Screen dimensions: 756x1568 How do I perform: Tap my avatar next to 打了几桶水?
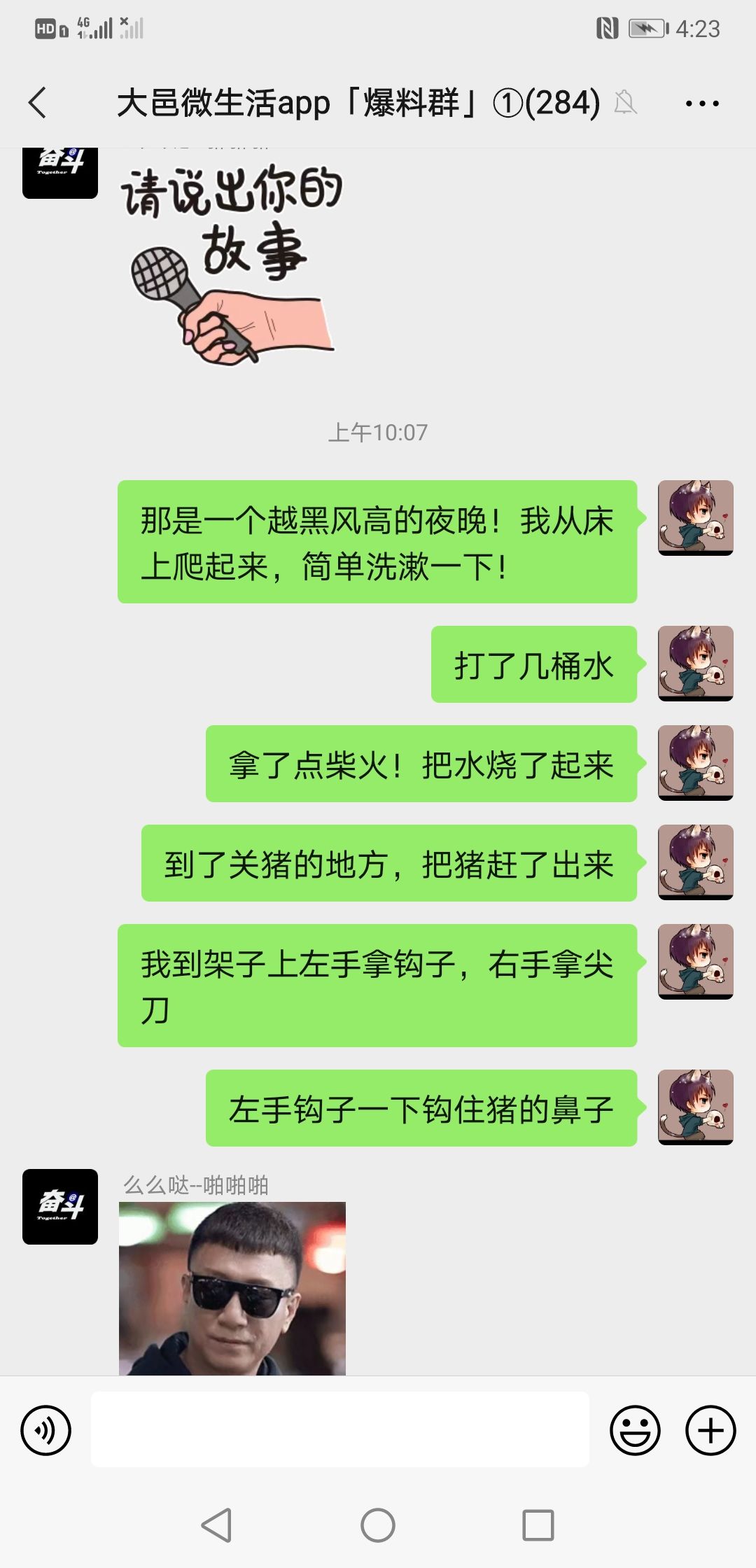coord(696,664)
